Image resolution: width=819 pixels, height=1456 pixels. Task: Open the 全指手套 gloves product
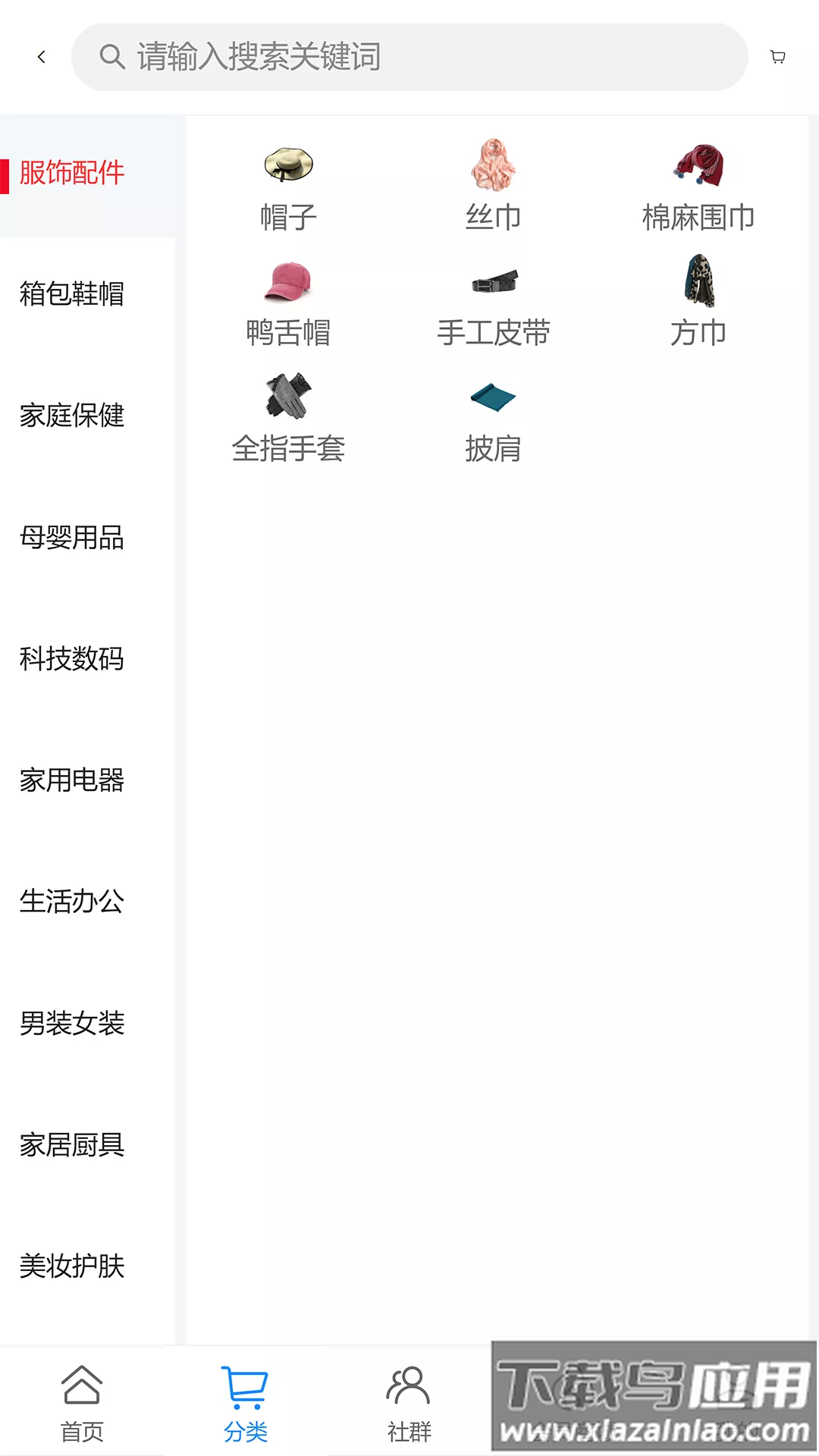(x=289, y=400)
